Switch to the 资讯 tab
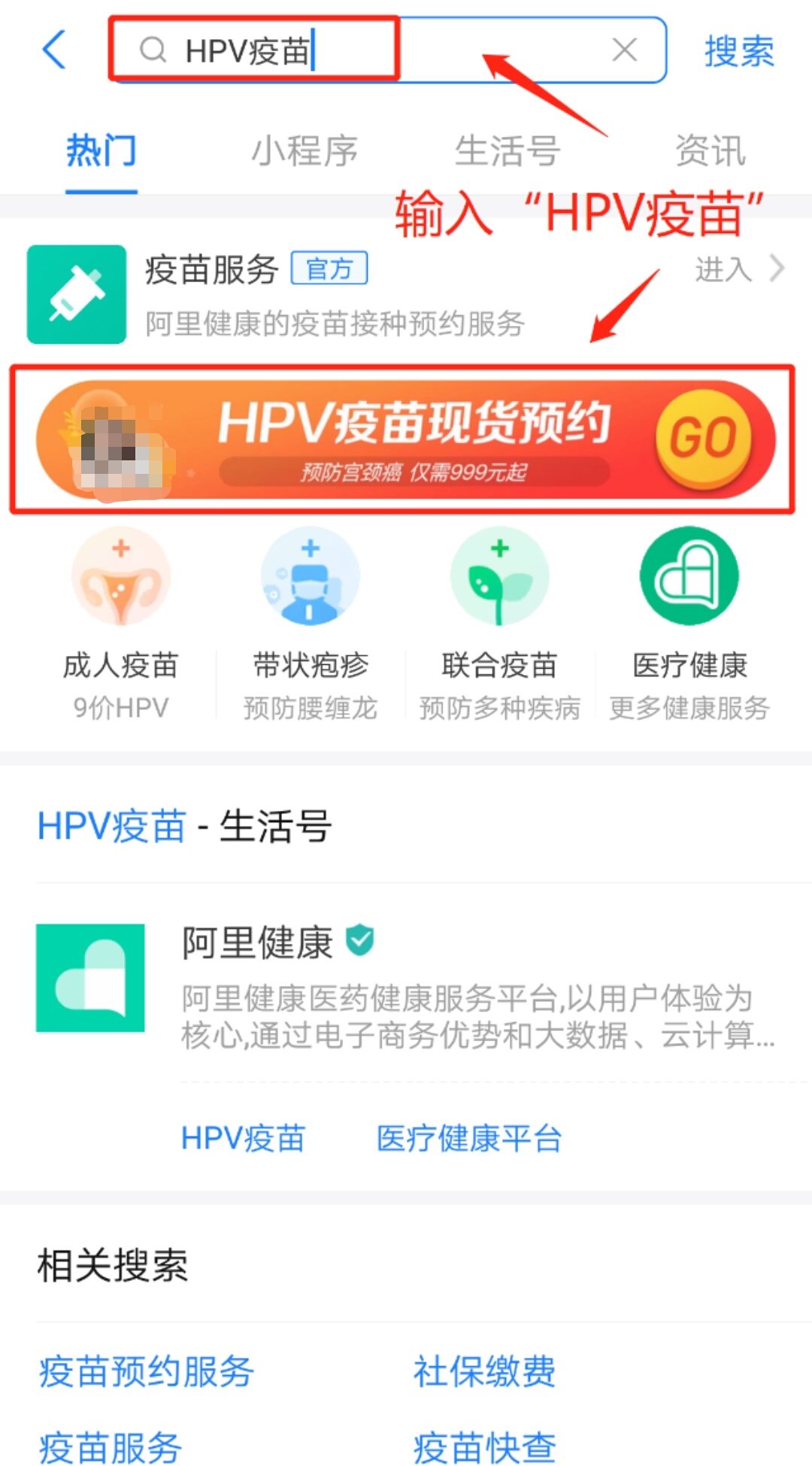The image size is (812, 1466). tap(710, 150)
